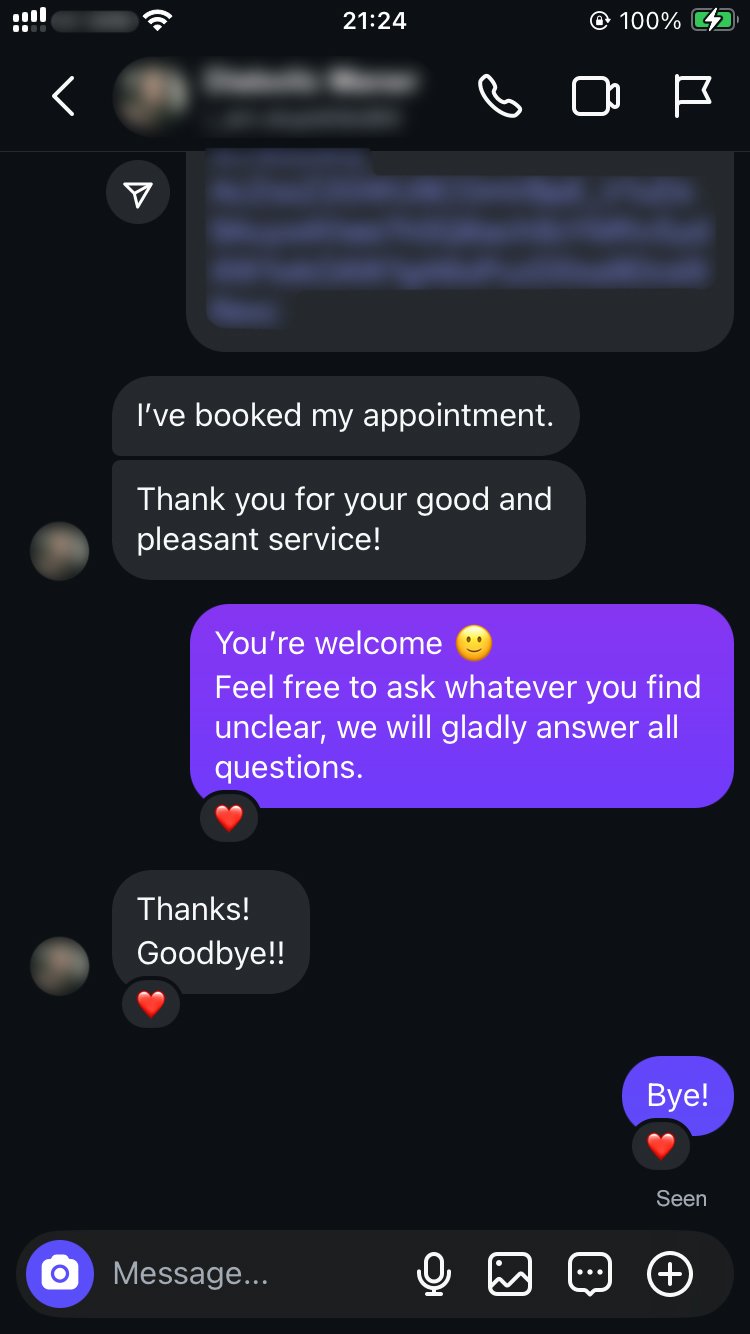Go back to the inbox list

(63, 97)
